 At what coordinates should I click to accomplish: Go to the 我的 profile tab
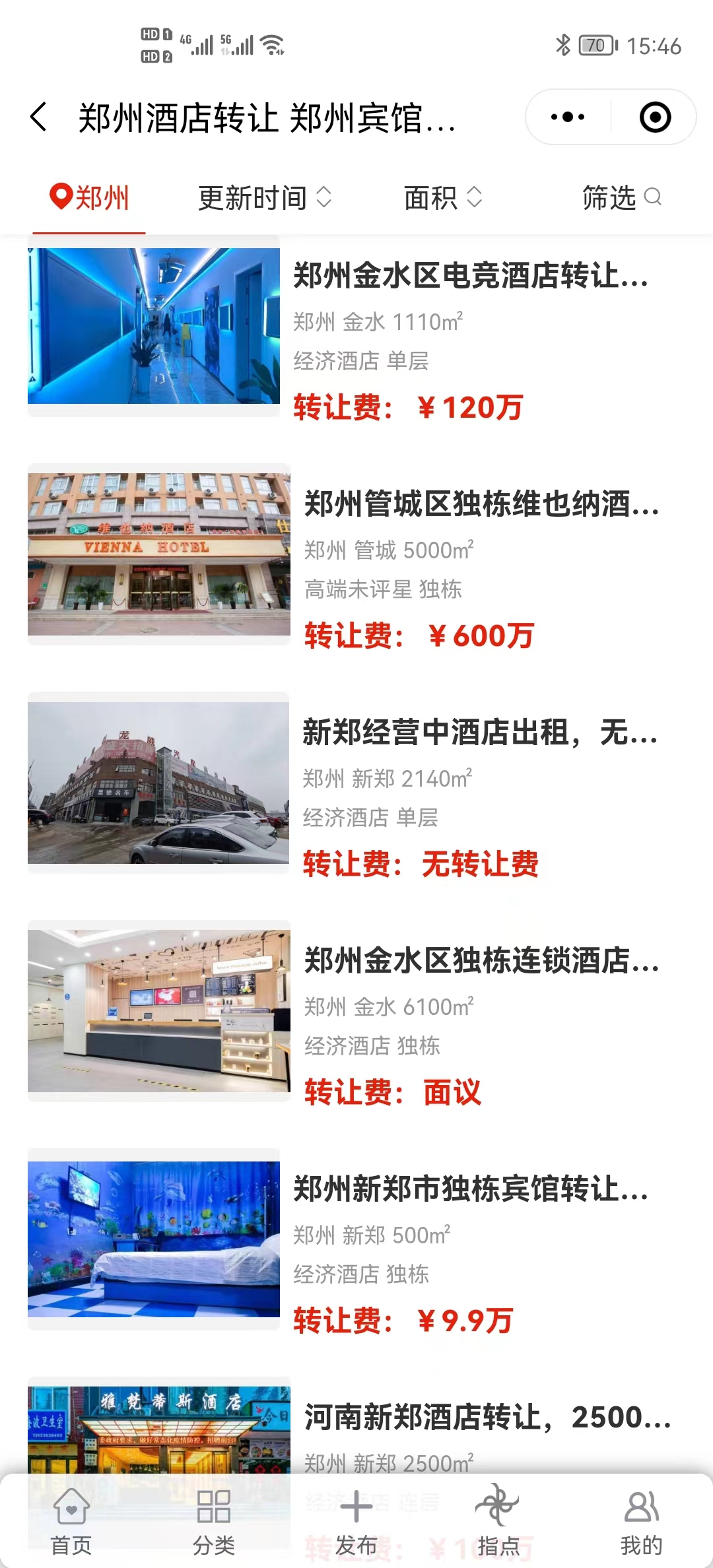[x=641, y=1522]
